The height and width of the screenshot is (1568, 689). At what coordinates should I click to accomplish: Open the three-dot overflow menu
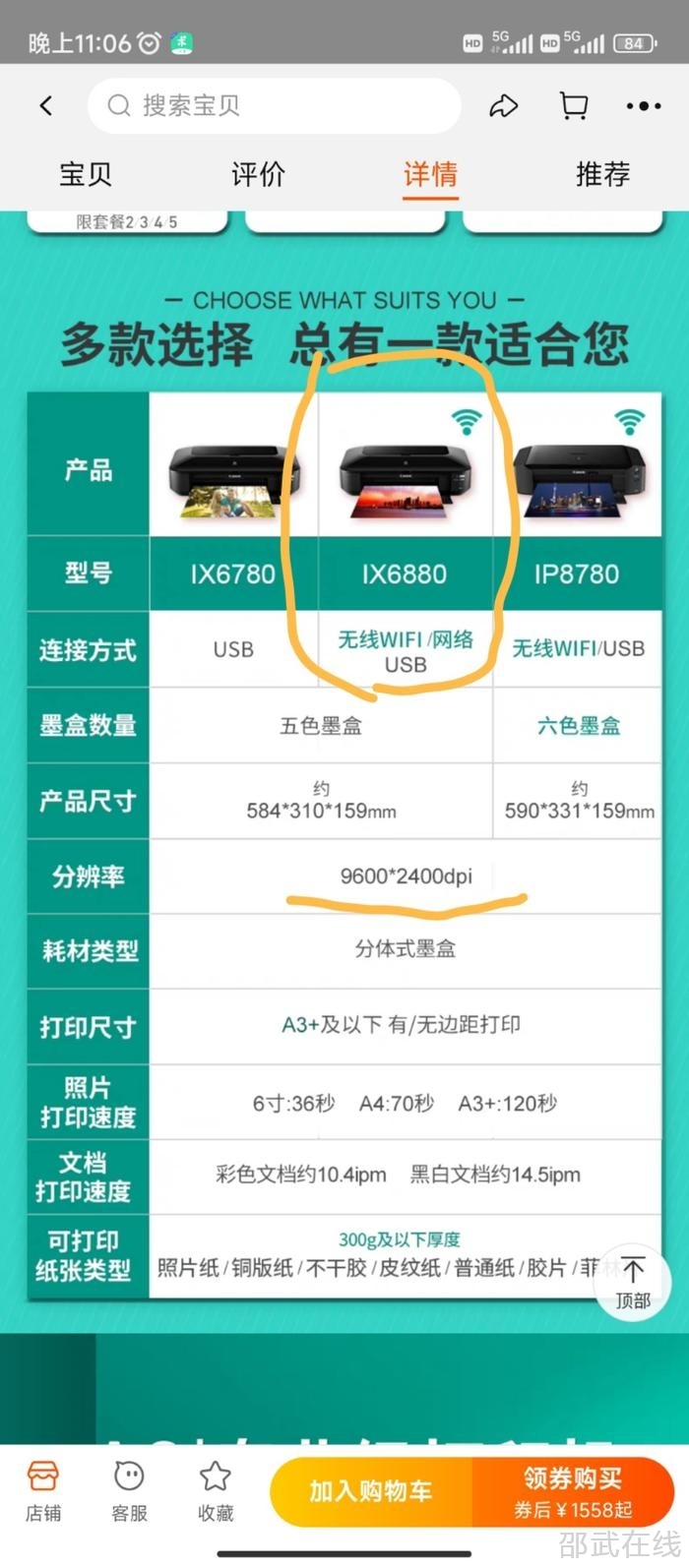[x=643, y=105]
